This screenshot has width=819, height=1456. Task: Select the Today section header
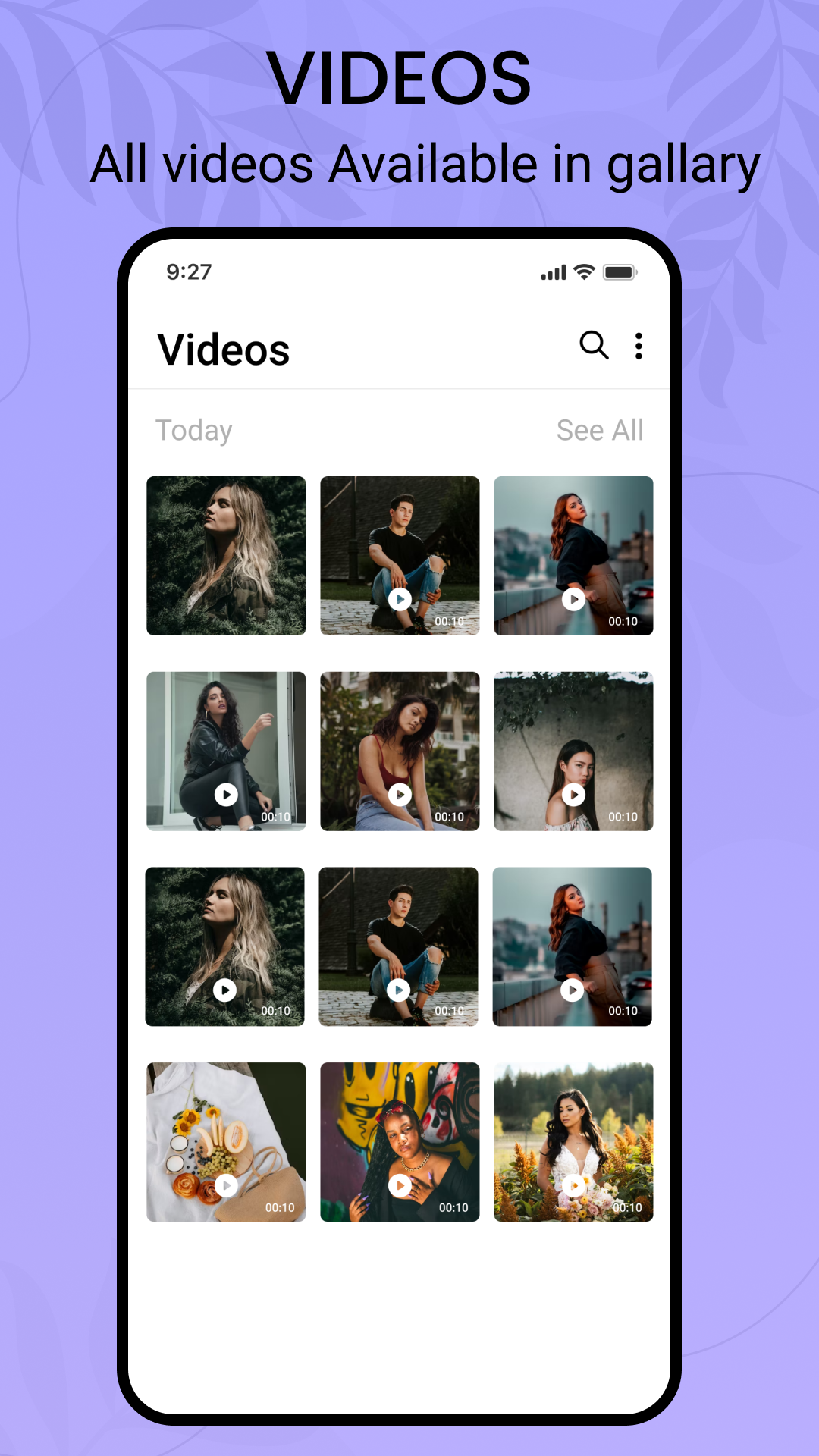pyautogui.click(x=195, y=430)
